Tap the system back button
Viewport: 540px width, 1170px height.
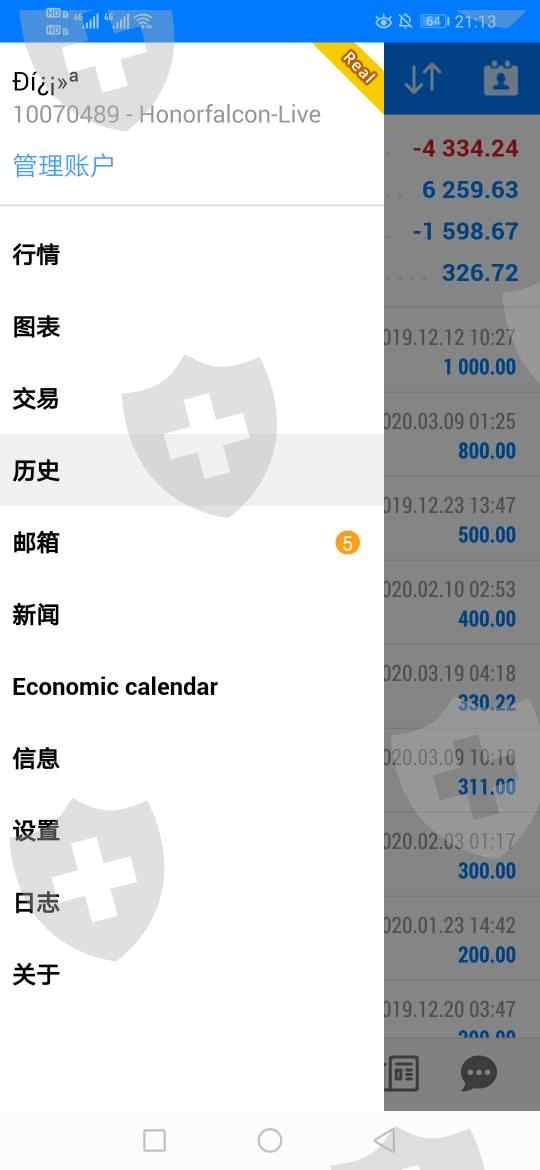point(384,1139)
